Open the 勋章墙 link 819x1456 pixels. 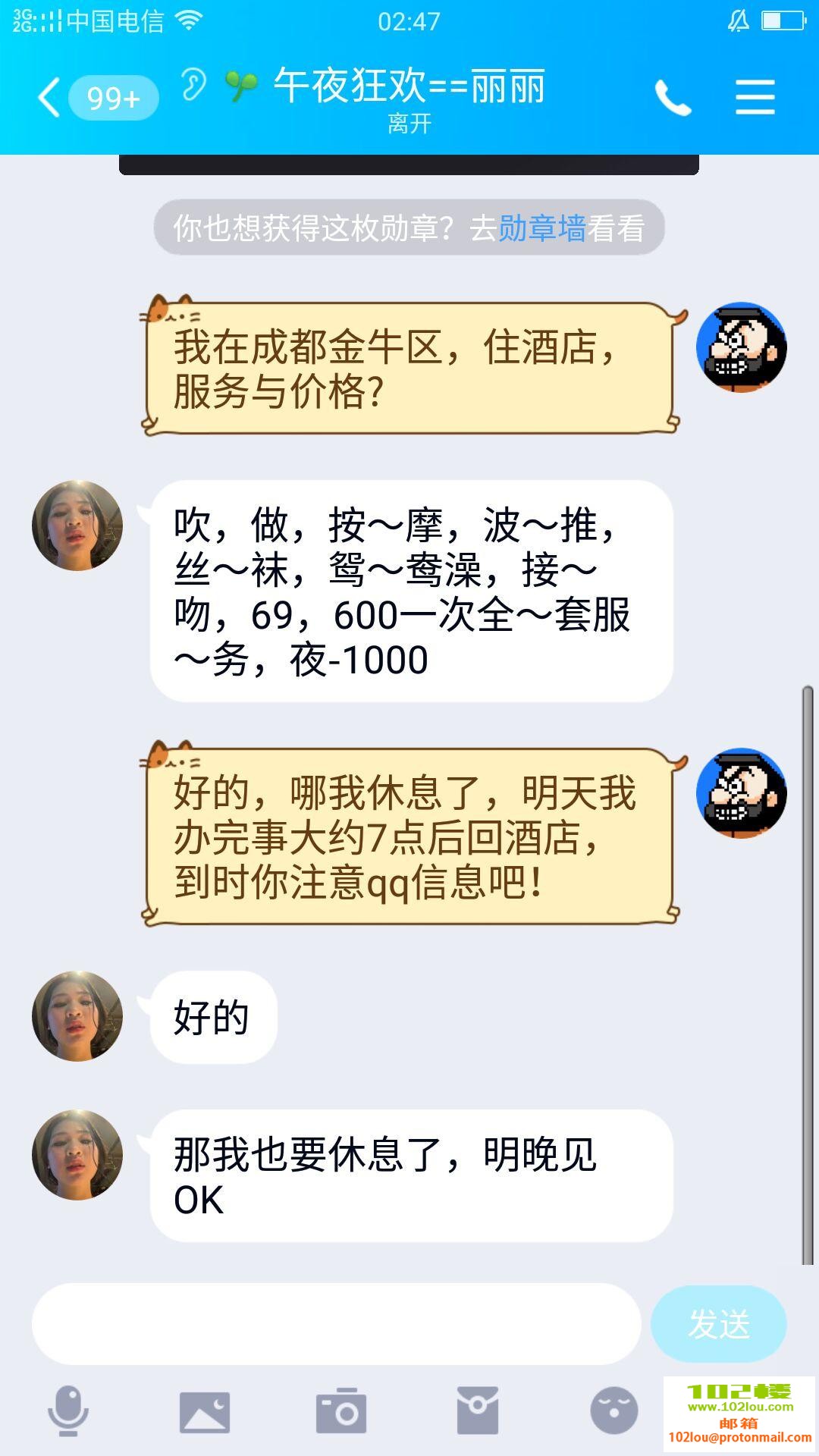click(542, 228)
